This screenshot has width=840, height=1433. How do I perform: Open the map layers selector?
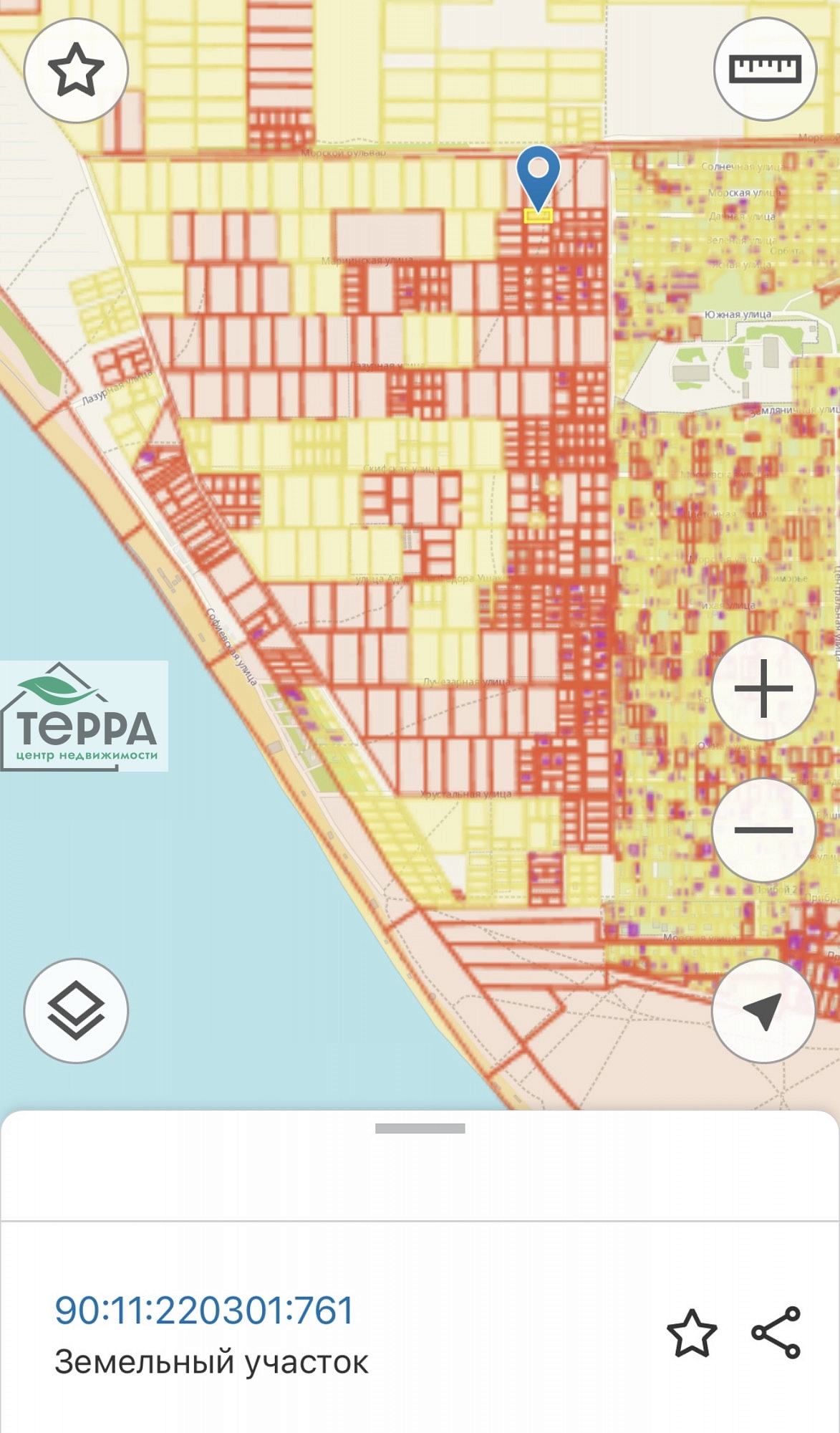pyautogui.click(x=76, y=1010)
